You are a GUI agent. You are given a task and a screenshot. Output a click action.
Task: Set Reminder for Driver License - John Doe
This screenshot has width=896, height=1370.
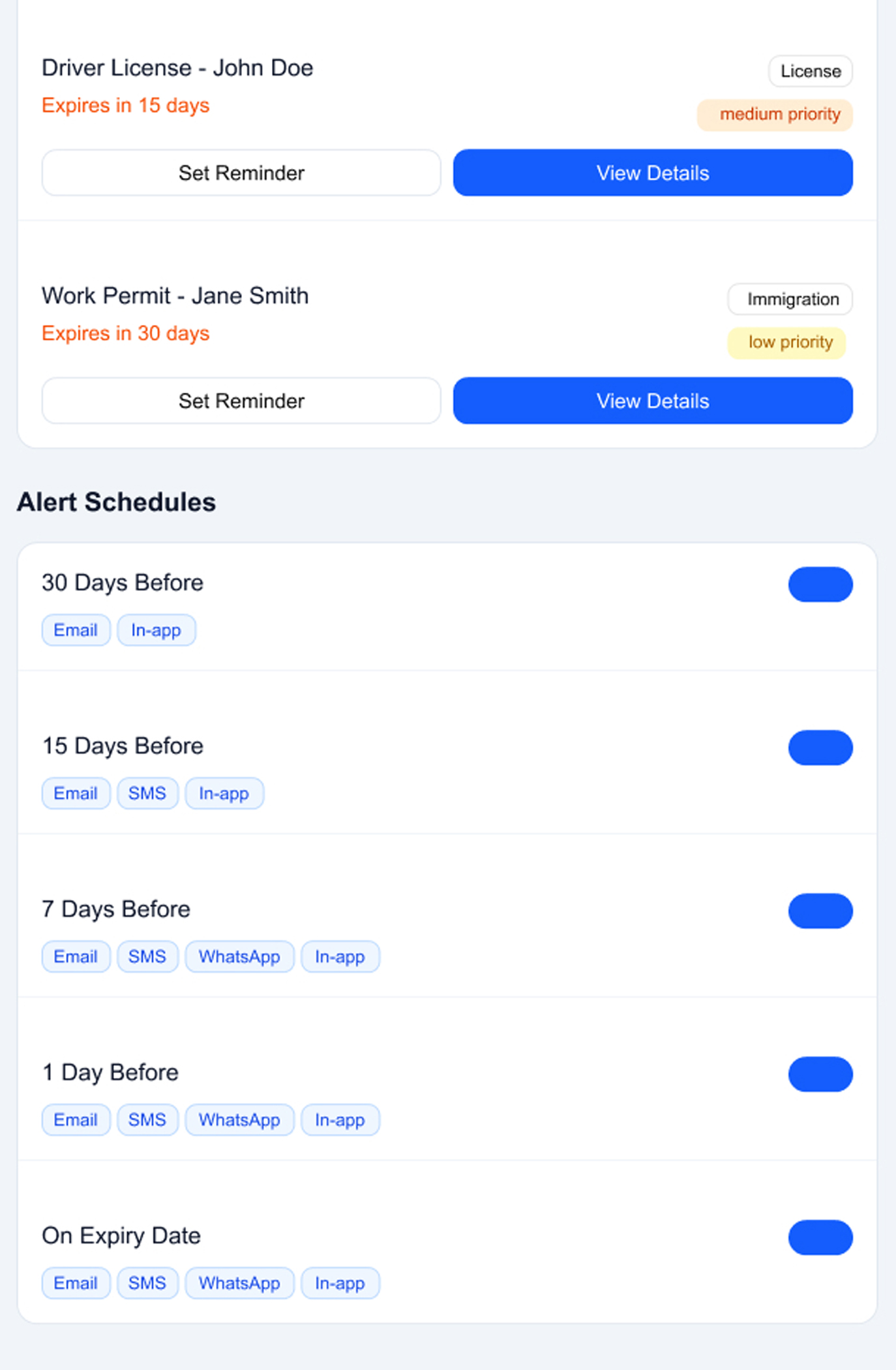(x=241, y=173)
